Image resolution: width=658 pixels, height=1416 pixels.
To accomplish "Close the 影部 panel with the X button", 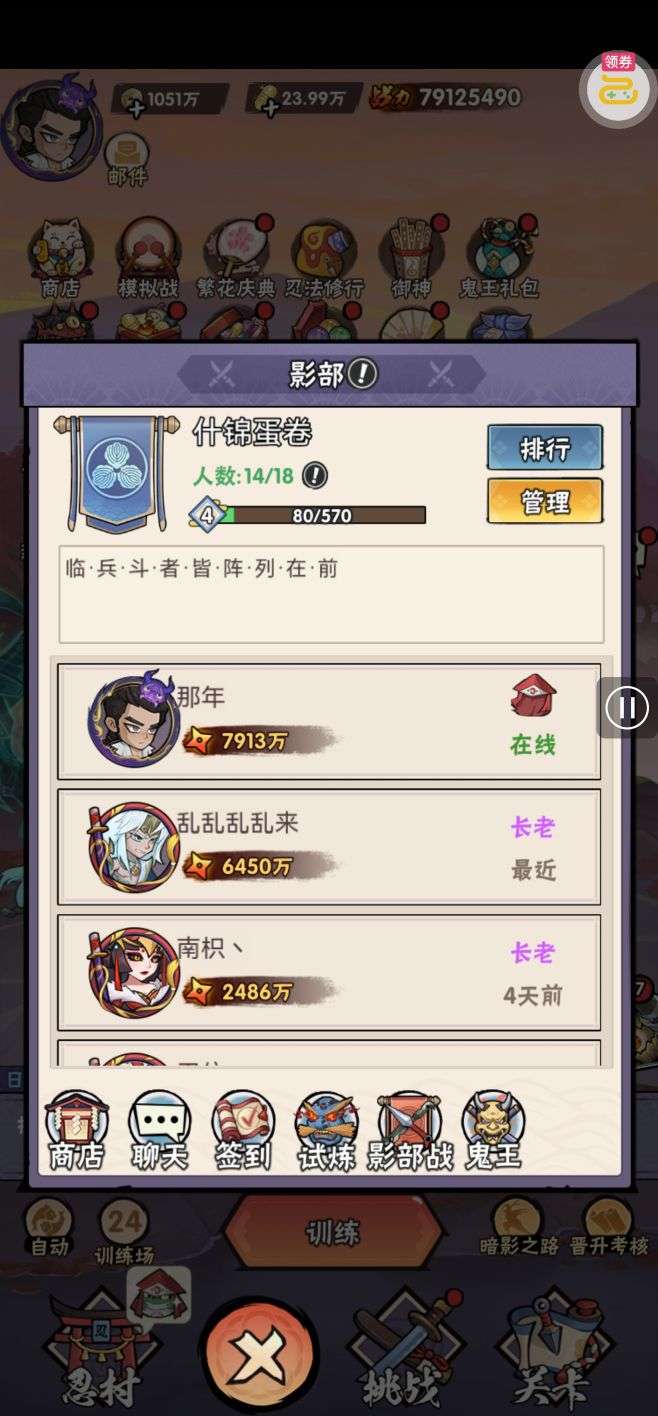I will point(259,1356).
